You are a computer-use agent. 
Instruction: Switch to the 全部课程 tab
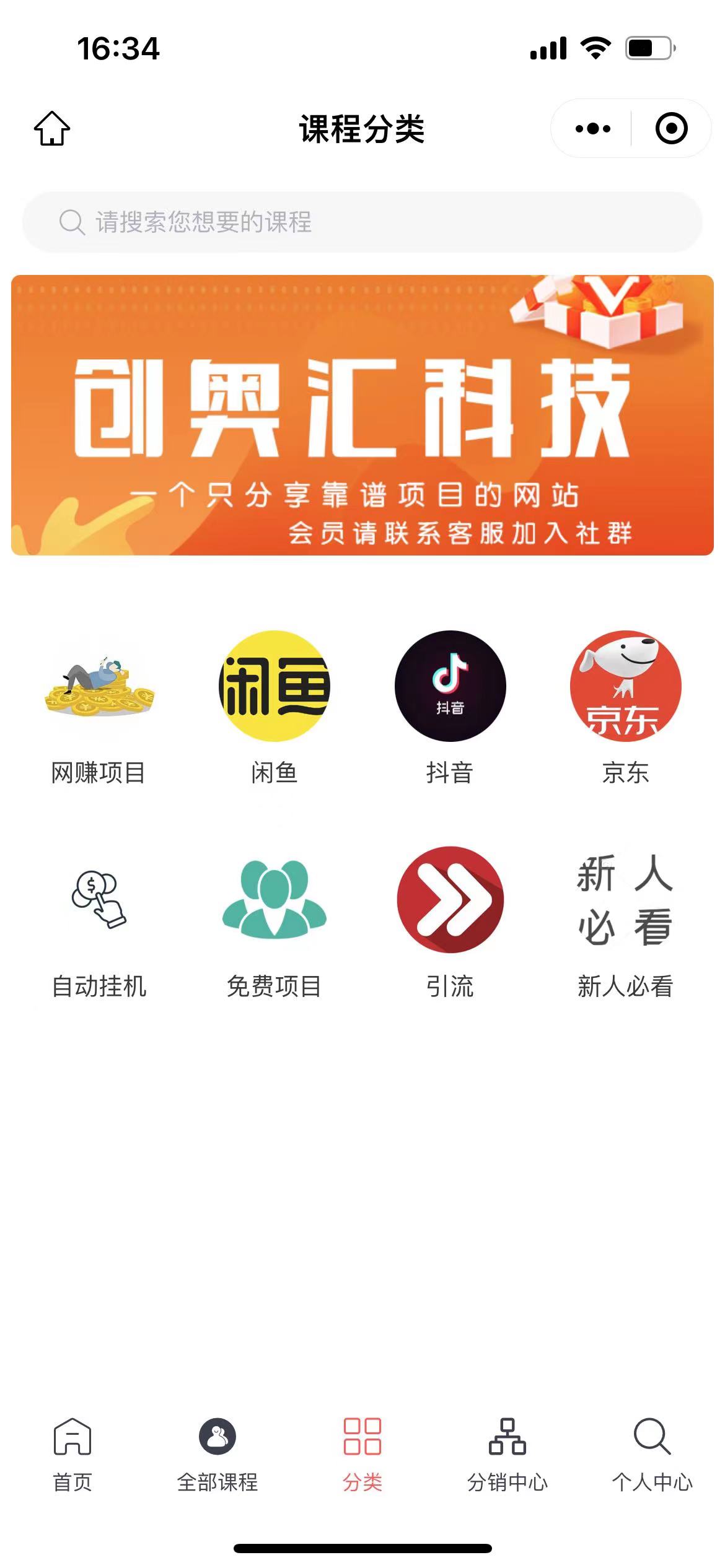[217, 1454]
